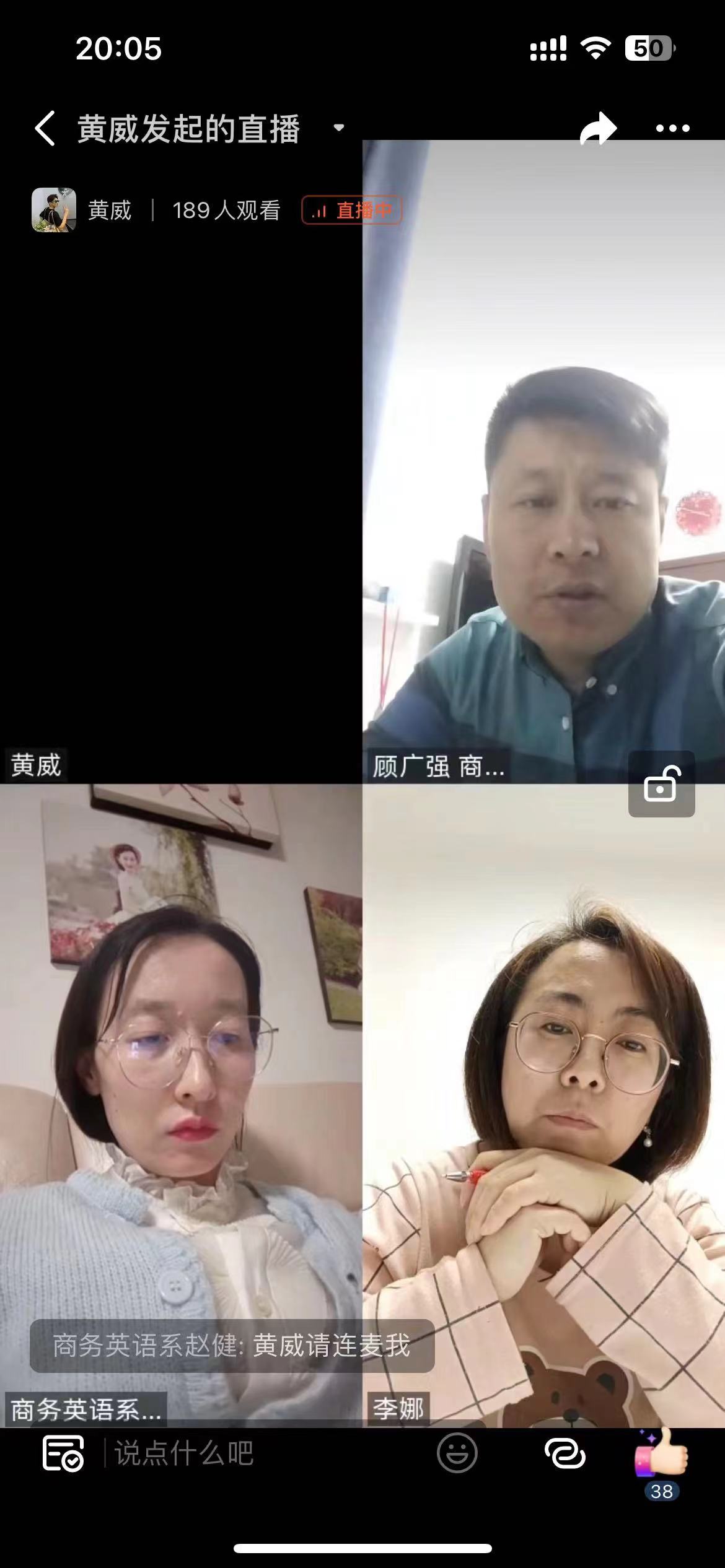Select the 商务英语系 participant's video tile
Screen dimensions: 725x1568
coord(181,1084)
